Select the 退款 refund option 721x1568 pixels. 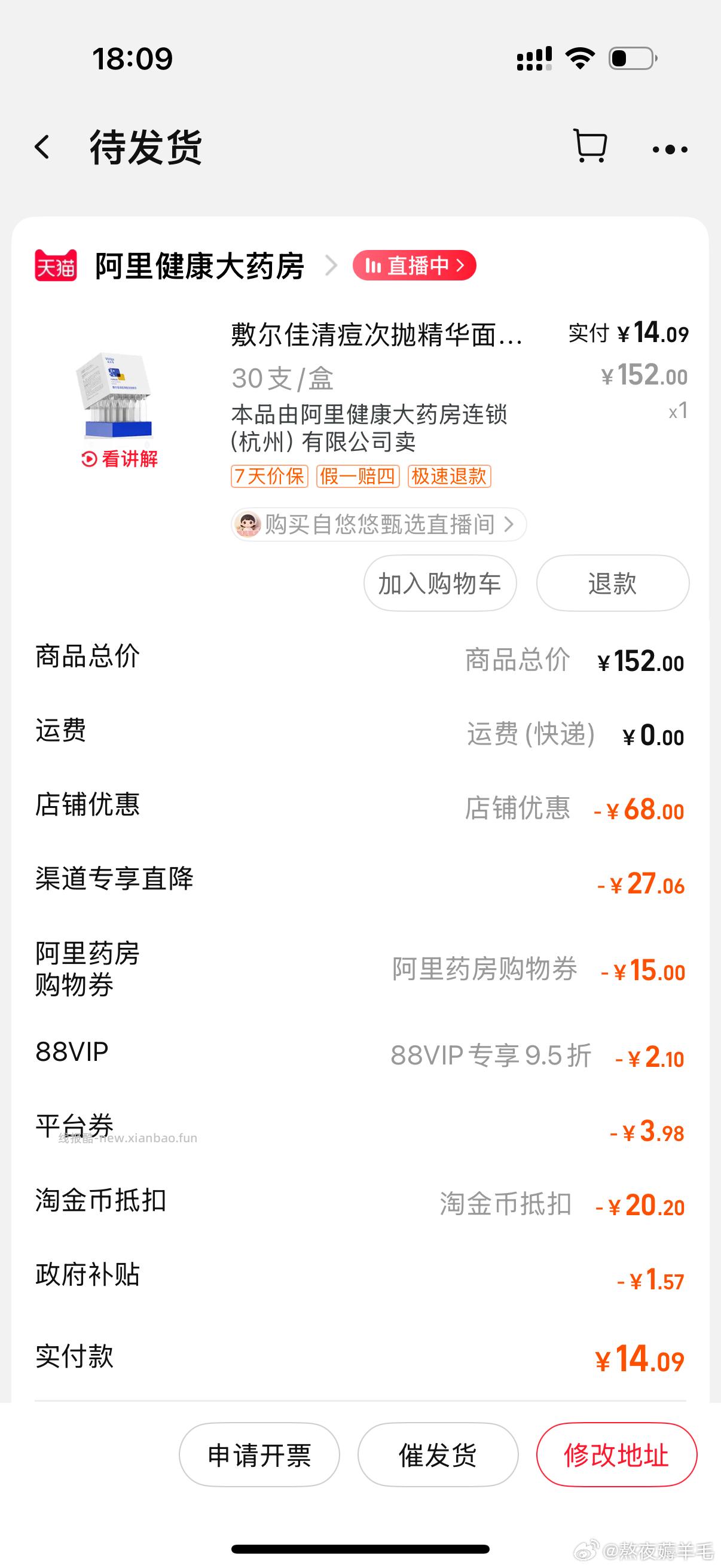[612, 583]
